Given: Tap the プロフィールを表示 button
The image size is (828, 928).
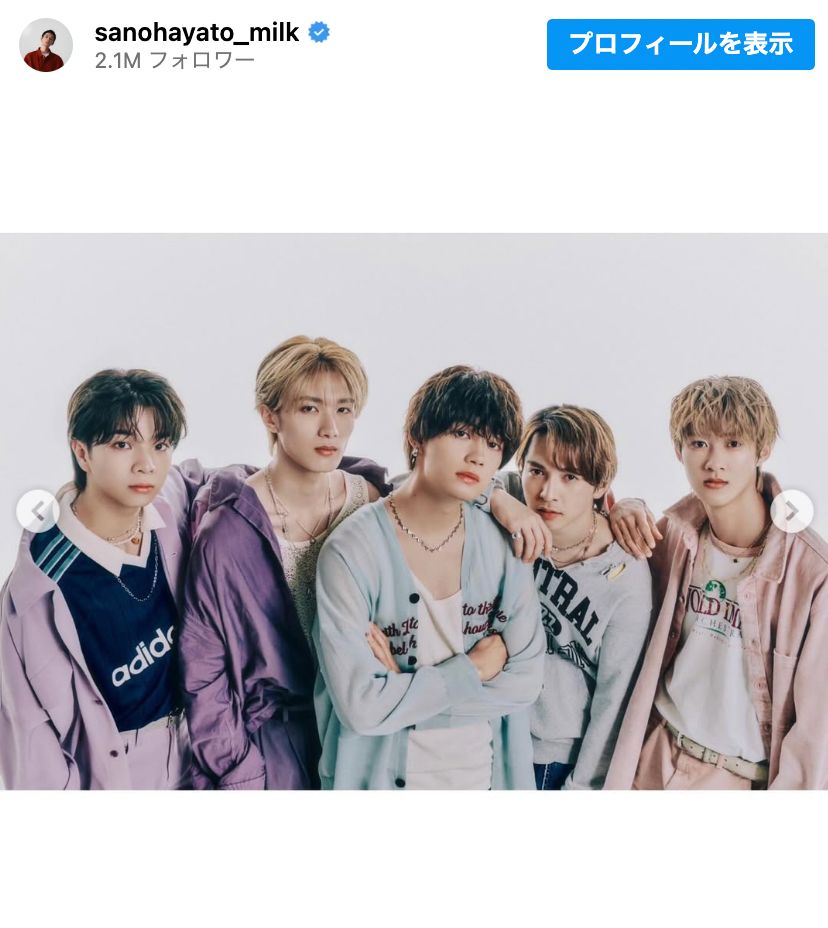Looking at the screenshot, I should coord(680,44).
